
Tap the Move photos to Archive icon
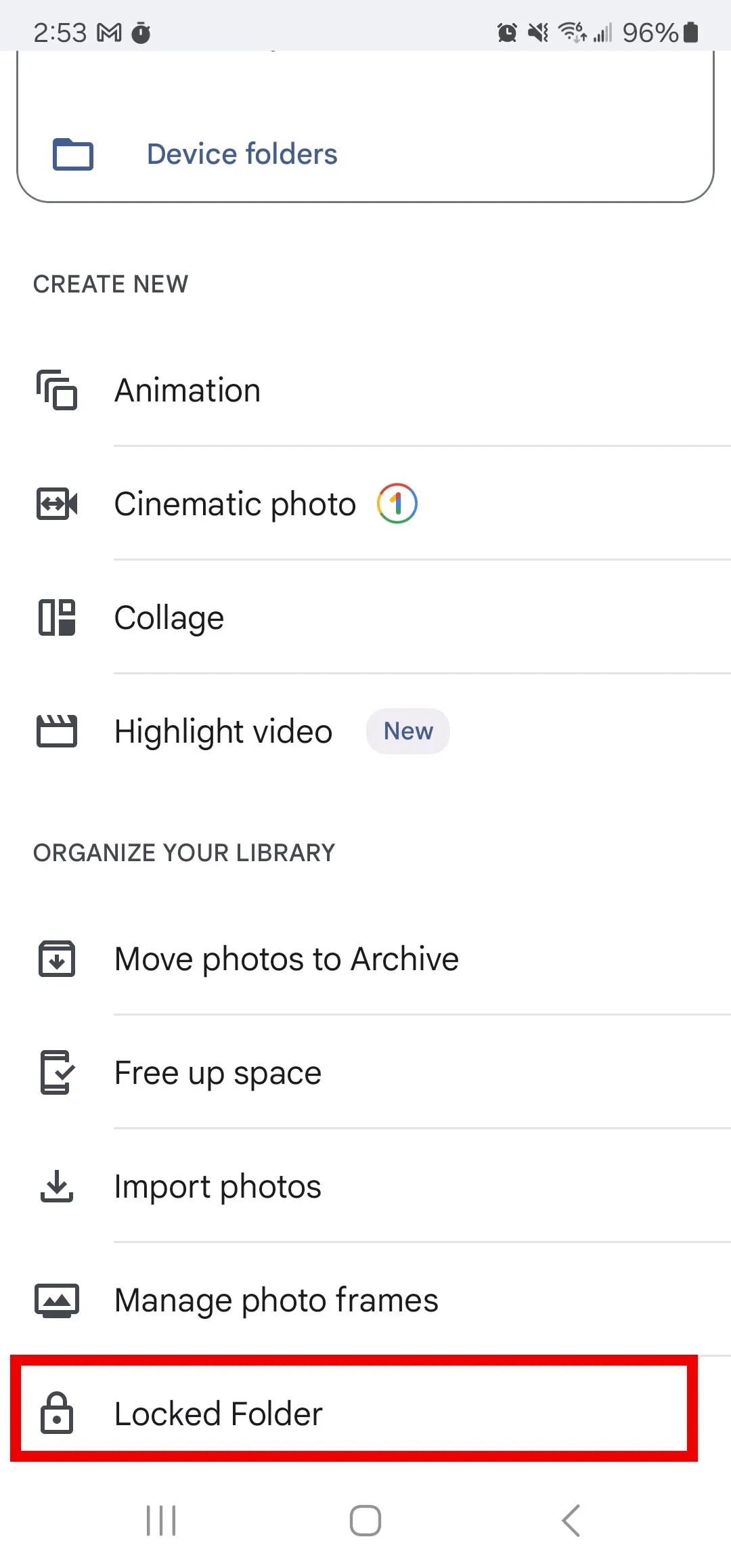(57, 959)
